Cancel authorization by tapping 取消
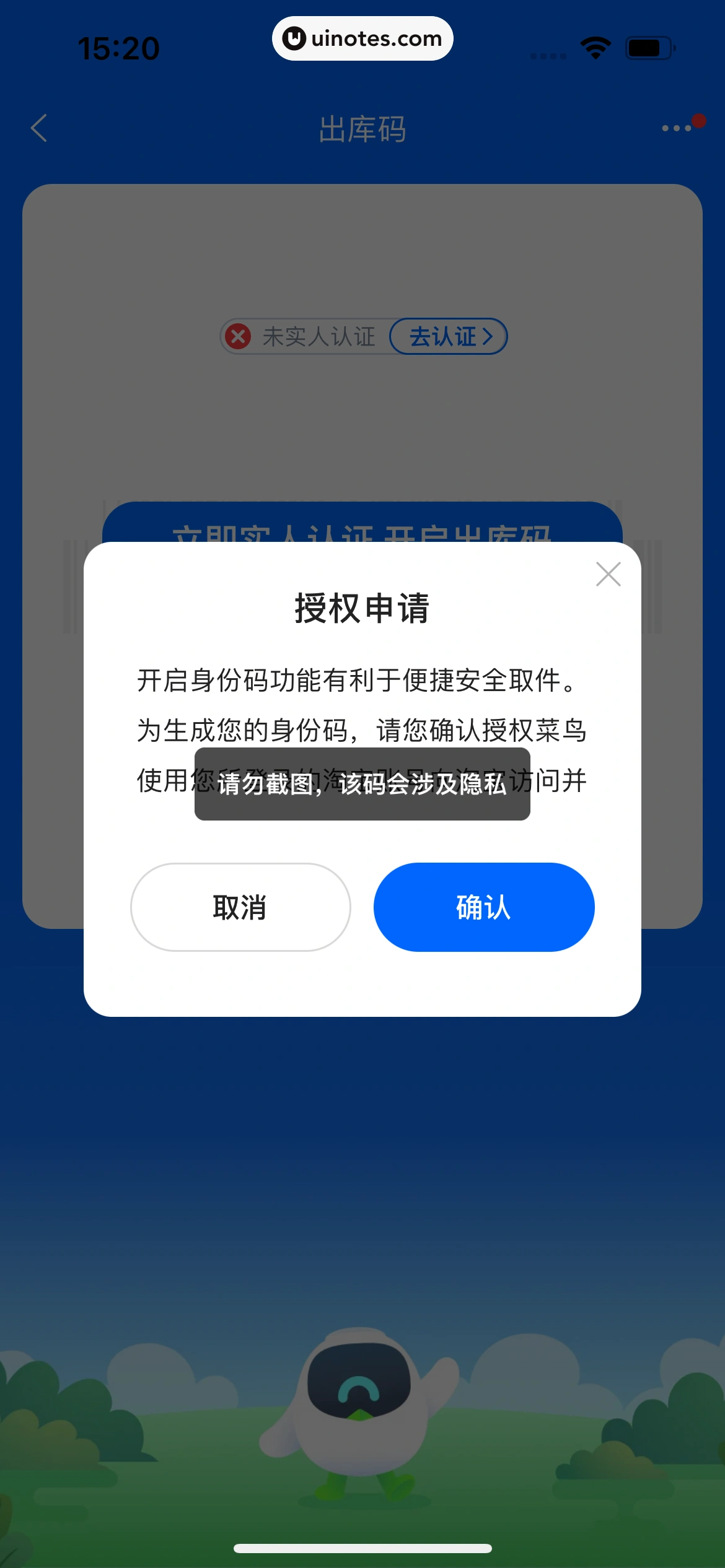725x1568 pixels. pos(240,907)
